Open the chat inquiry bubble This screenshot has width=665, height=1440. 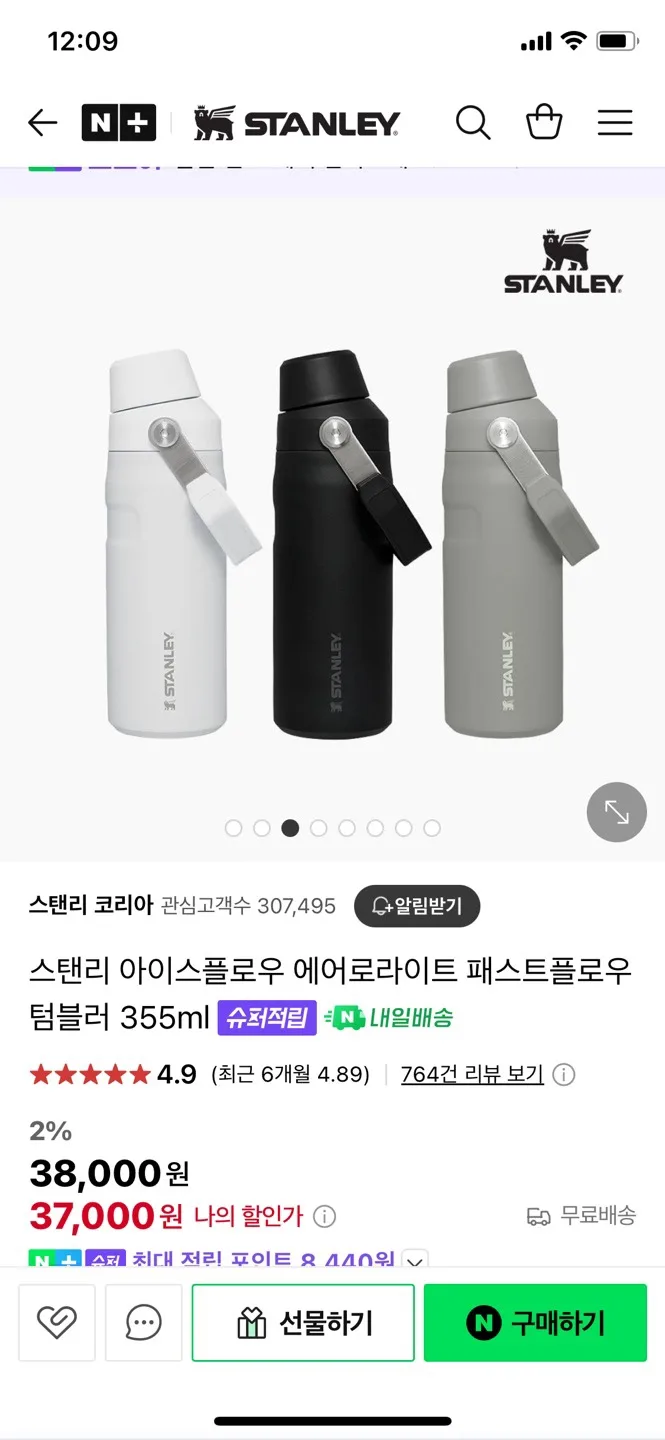pos(143,1323)
